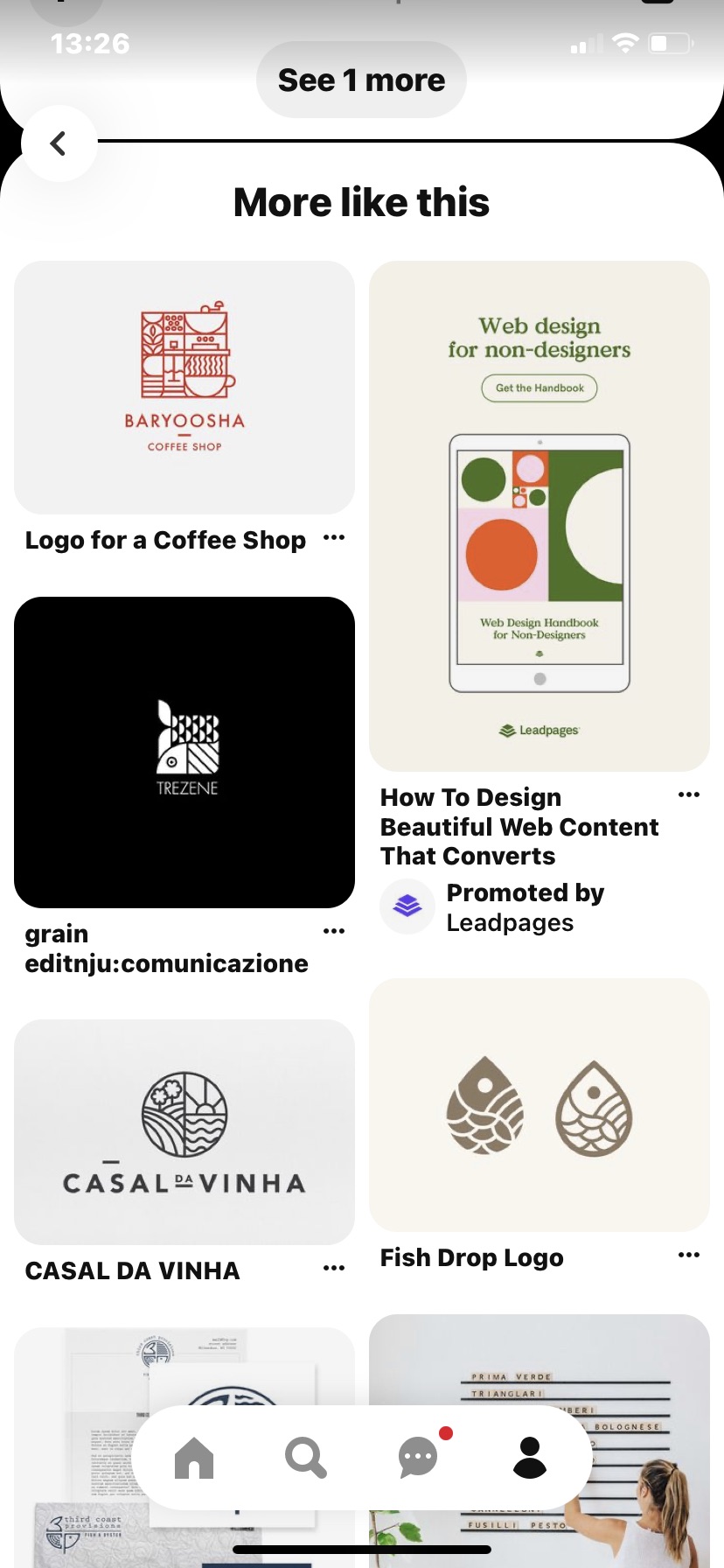Switch to the profile tab
This screenshot has height=1568, width=724.
530,1459
